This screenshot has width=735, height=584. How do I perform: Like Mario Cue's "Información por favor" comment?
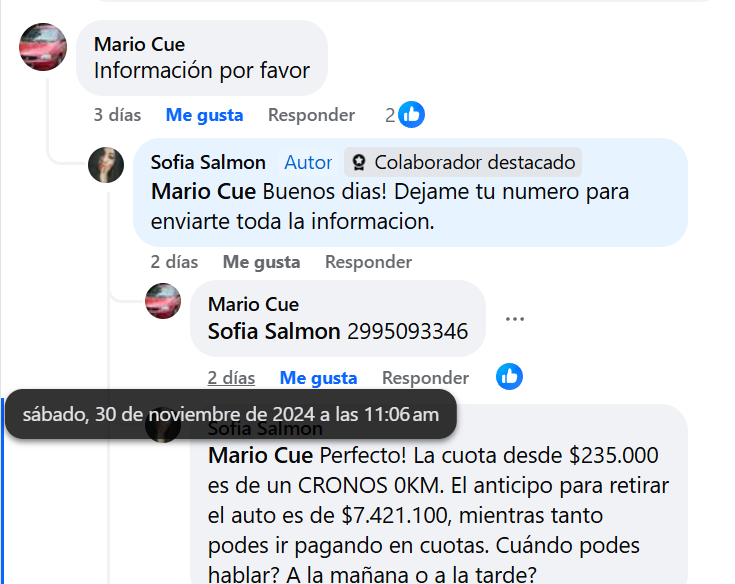(x=204, y=115)
